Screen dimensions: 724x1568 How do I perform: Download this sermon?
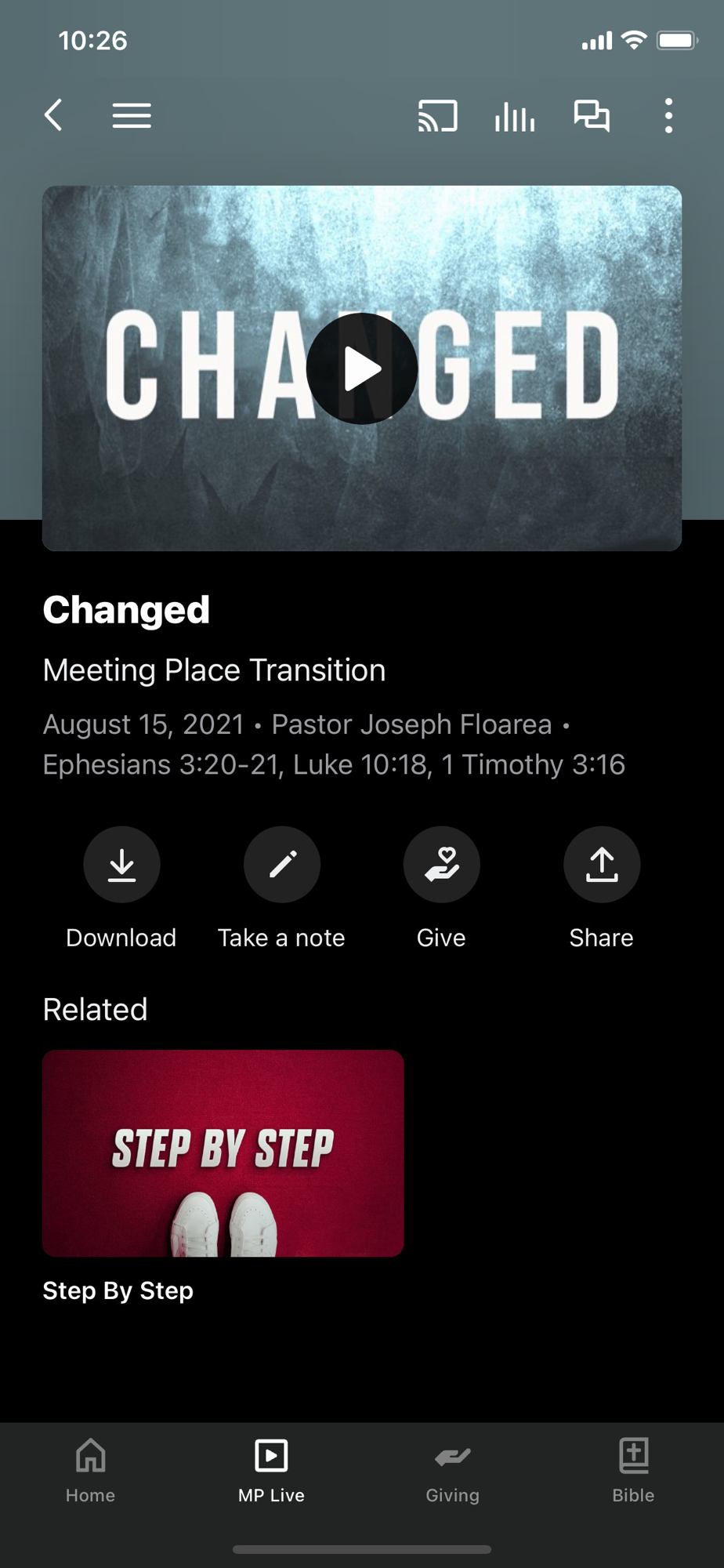pos(121,865)
